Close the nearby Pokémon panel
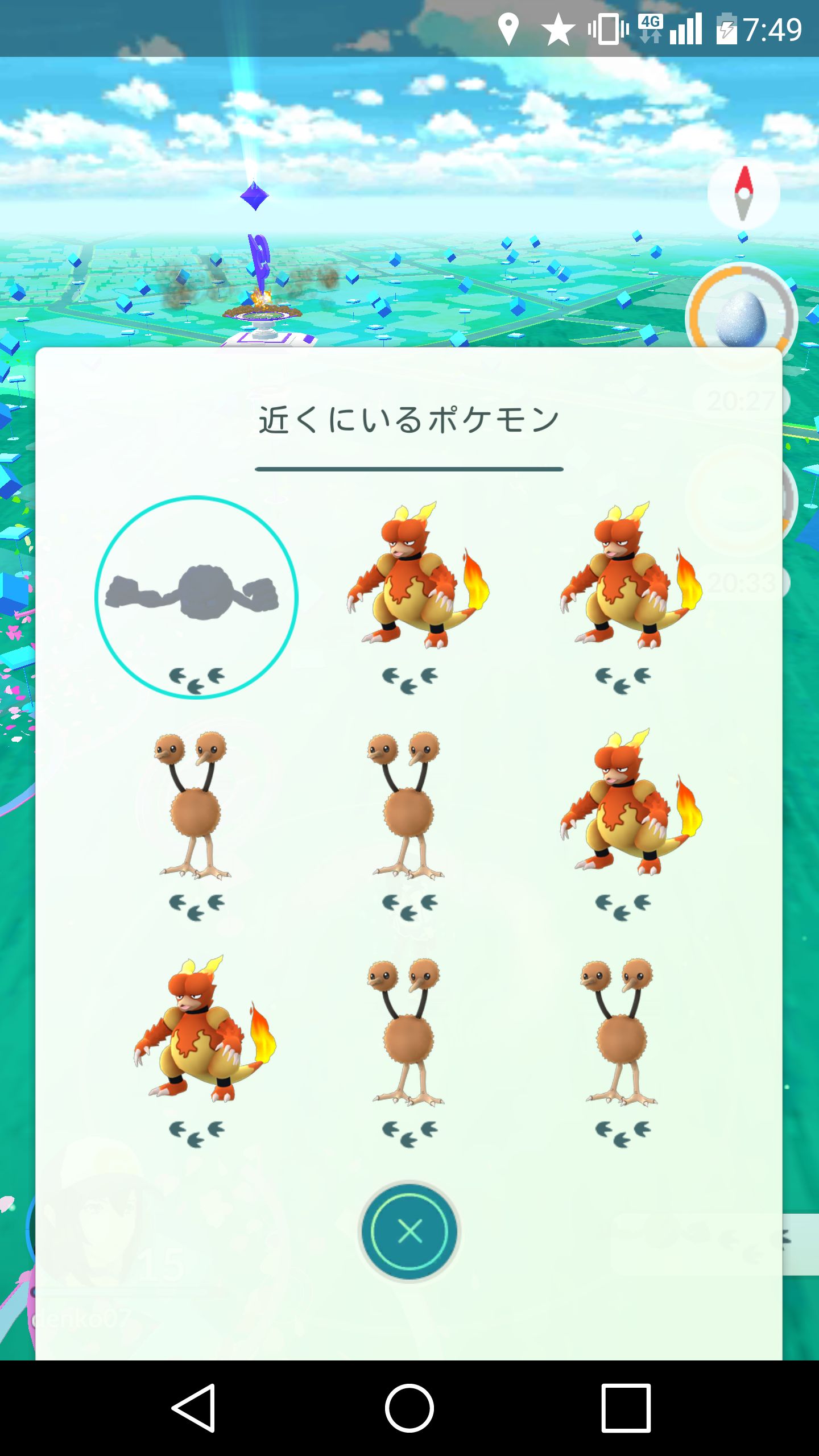 (409, 1231)
